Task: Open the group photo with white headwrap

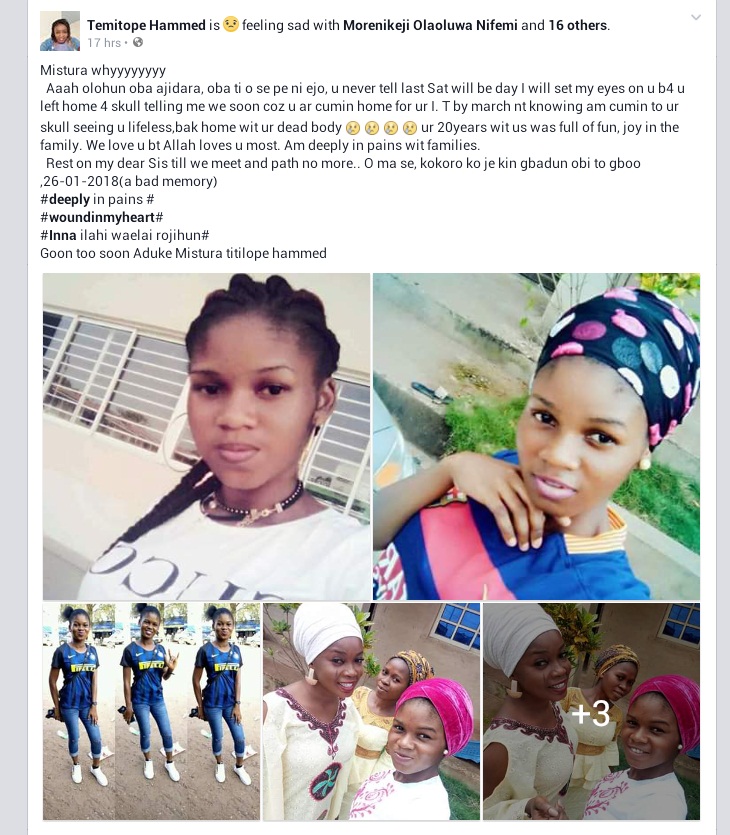Action: click(x=371, y=711)
